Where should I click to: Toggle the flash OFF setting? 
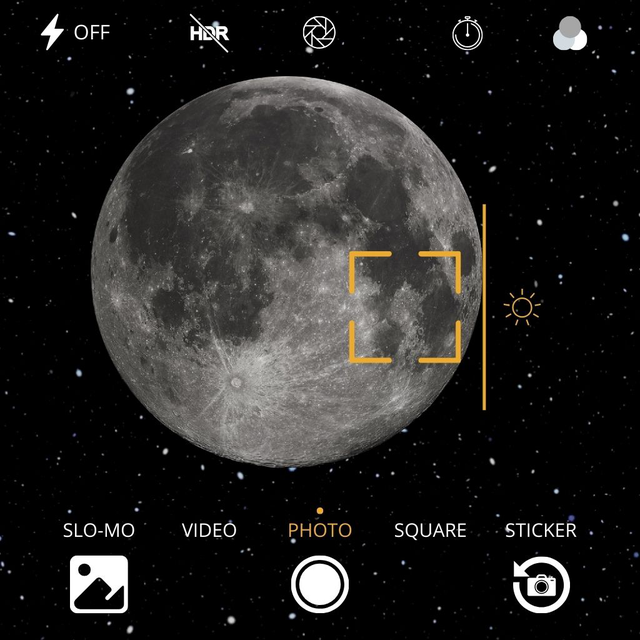[74, 33]
